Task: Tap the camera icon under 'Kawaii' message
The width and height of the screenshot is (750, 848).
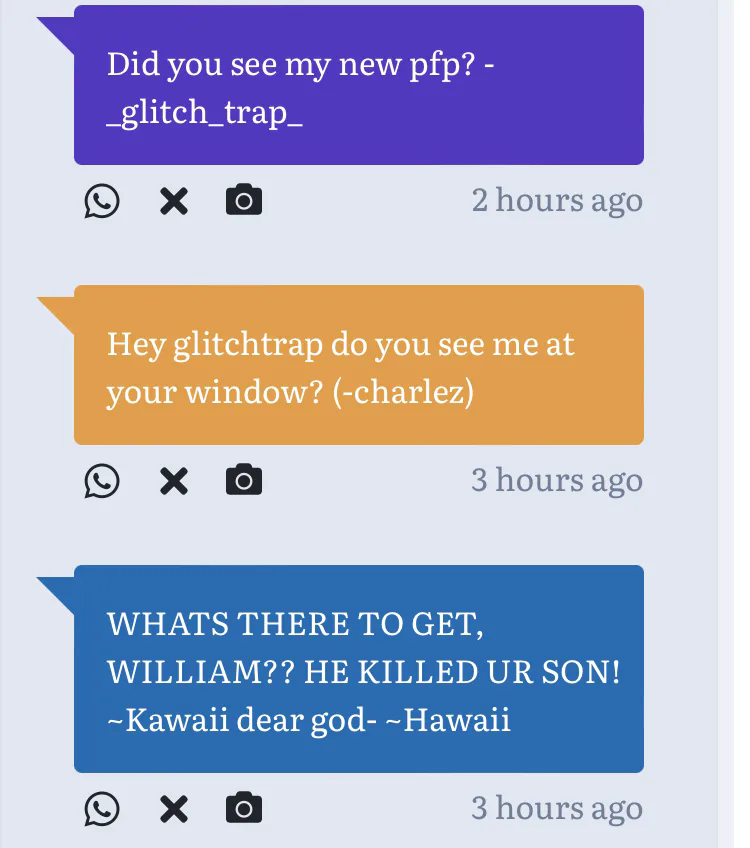Action: (x=244, y=808)
